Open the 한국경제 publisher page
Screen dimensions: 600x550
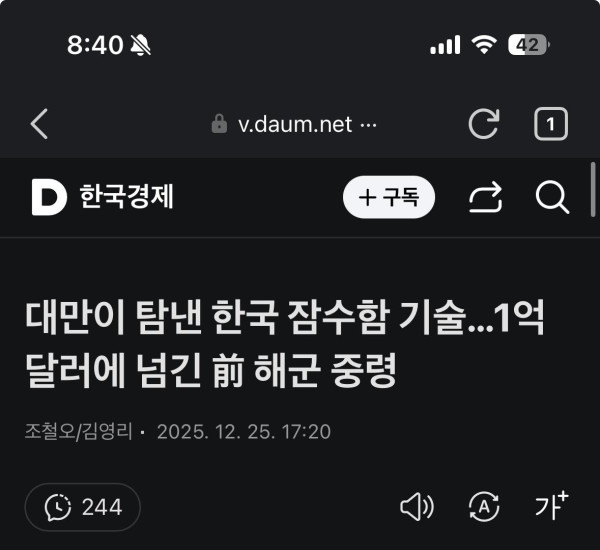tap(127, 197)
